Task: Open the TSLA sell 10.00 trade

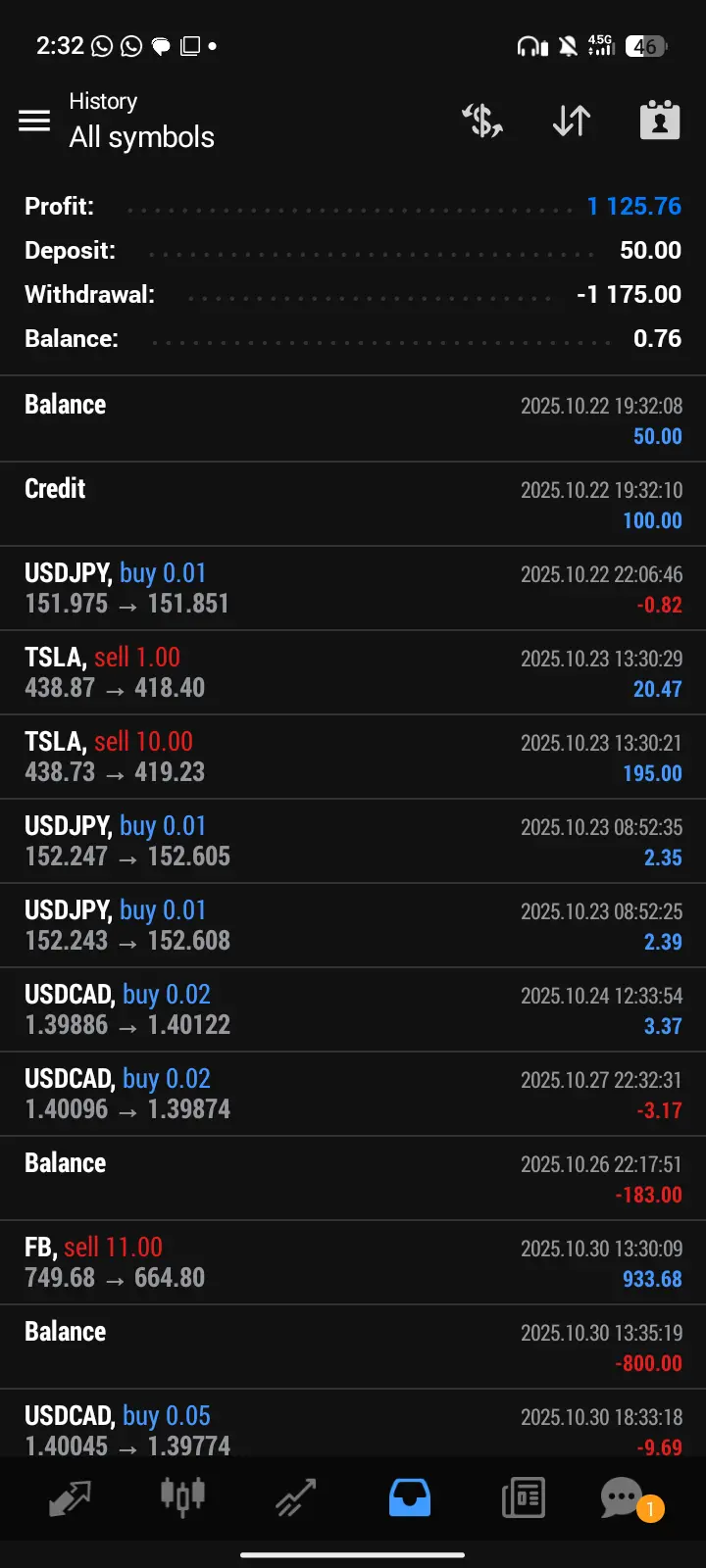Action: click(x=353, y=757)
